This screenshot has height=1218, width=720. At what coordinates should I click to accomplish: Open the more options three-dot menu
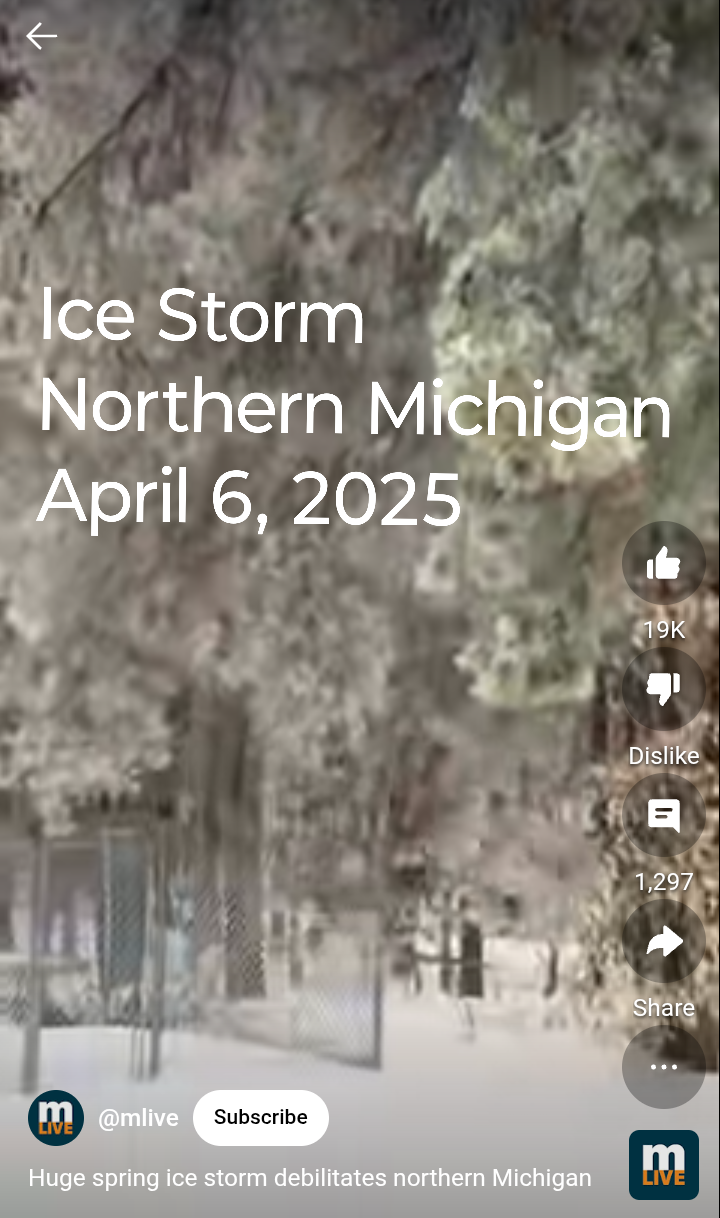point(663,1066)
